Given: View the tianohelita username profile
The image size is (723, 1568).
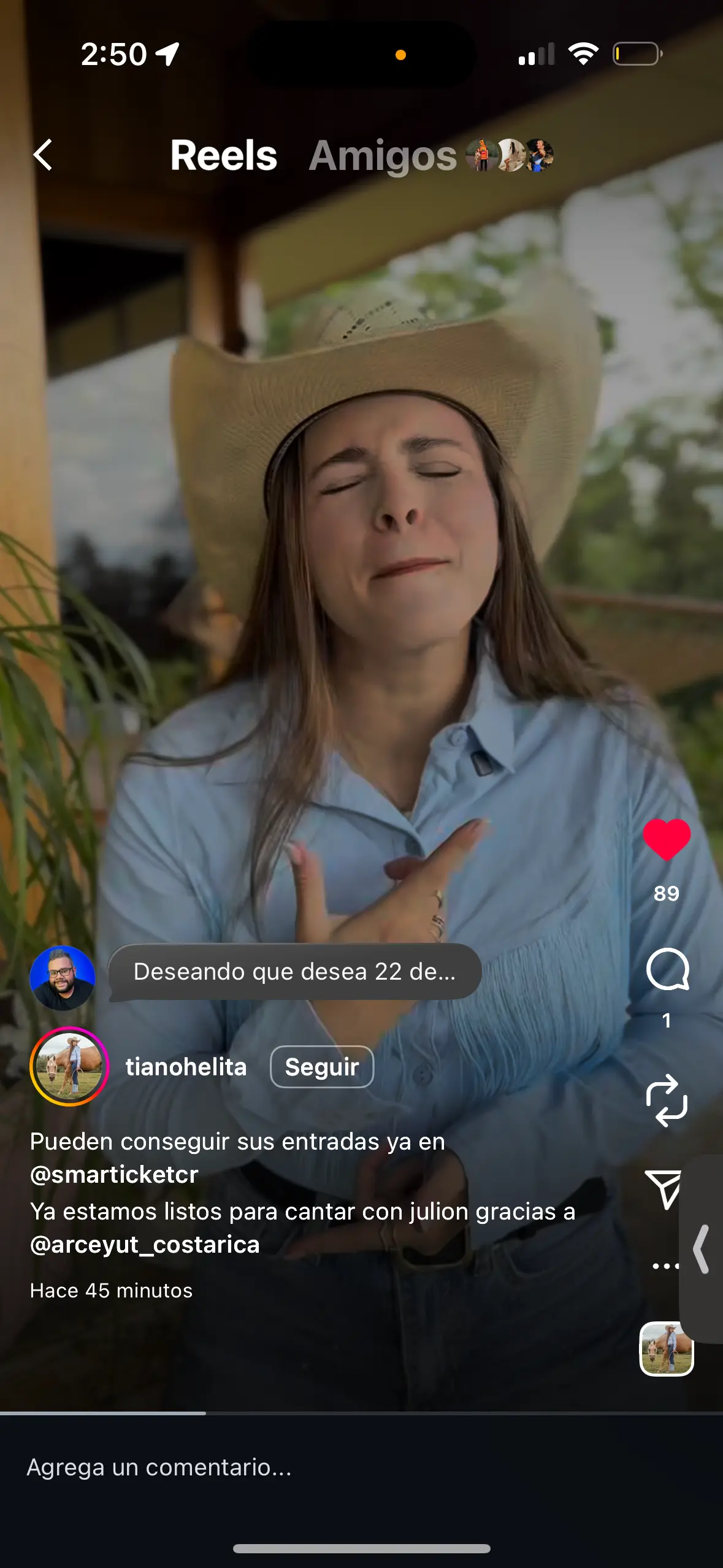Looking at the screenshot, I should click(x=186, y=1067).
